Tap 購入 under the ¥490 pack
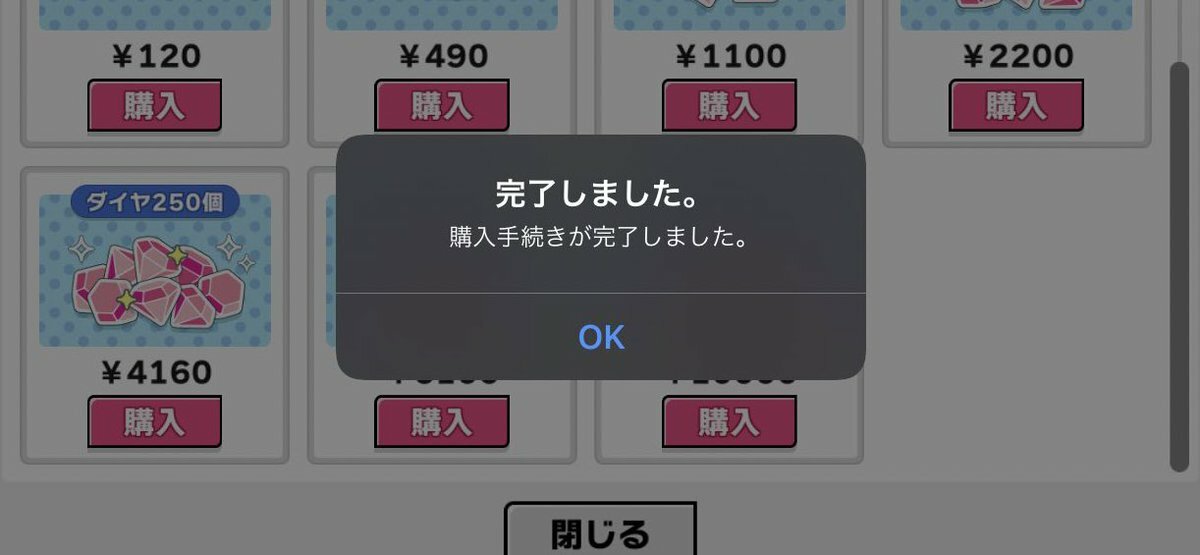 pos(441,105)
